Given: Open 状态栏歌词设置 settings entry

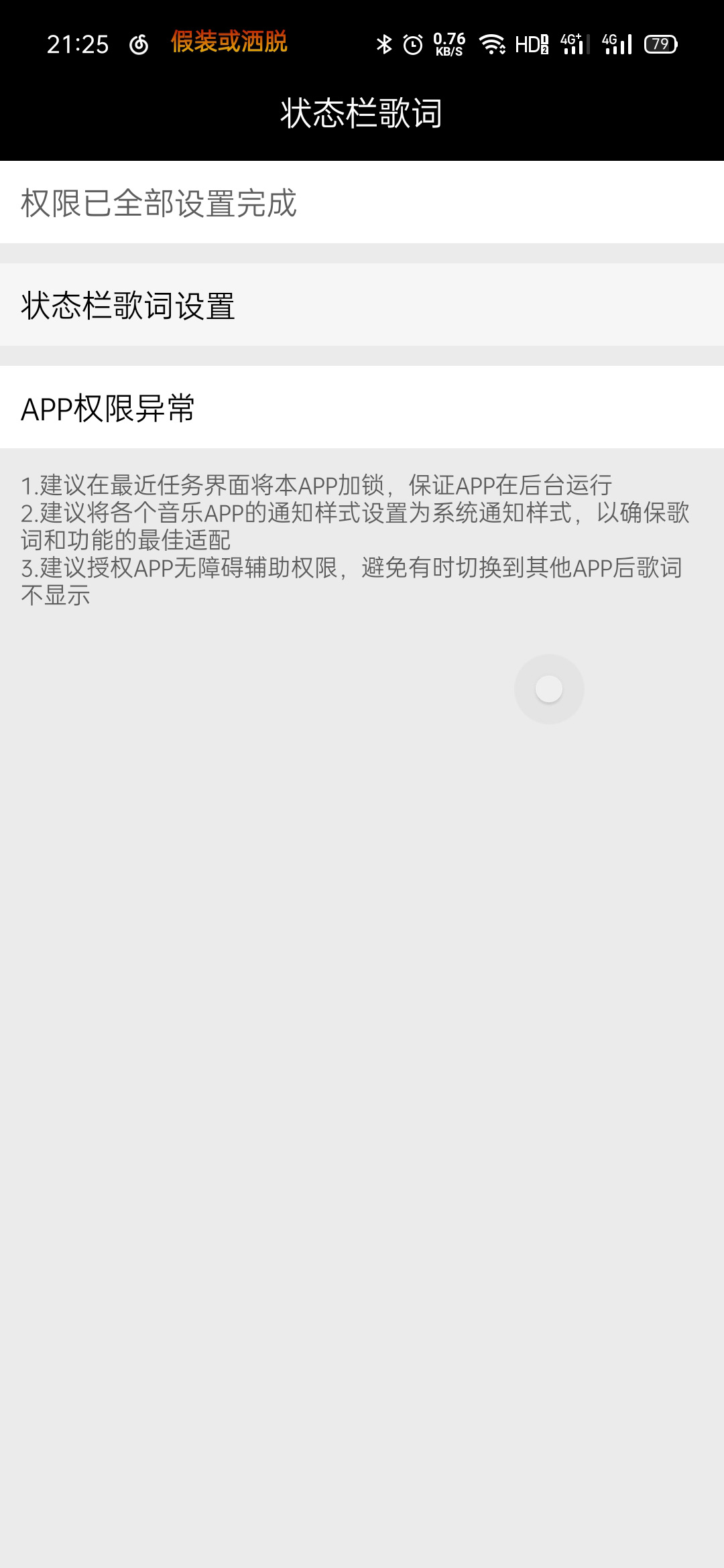Looking at the screenshot, I should point(362,306).
